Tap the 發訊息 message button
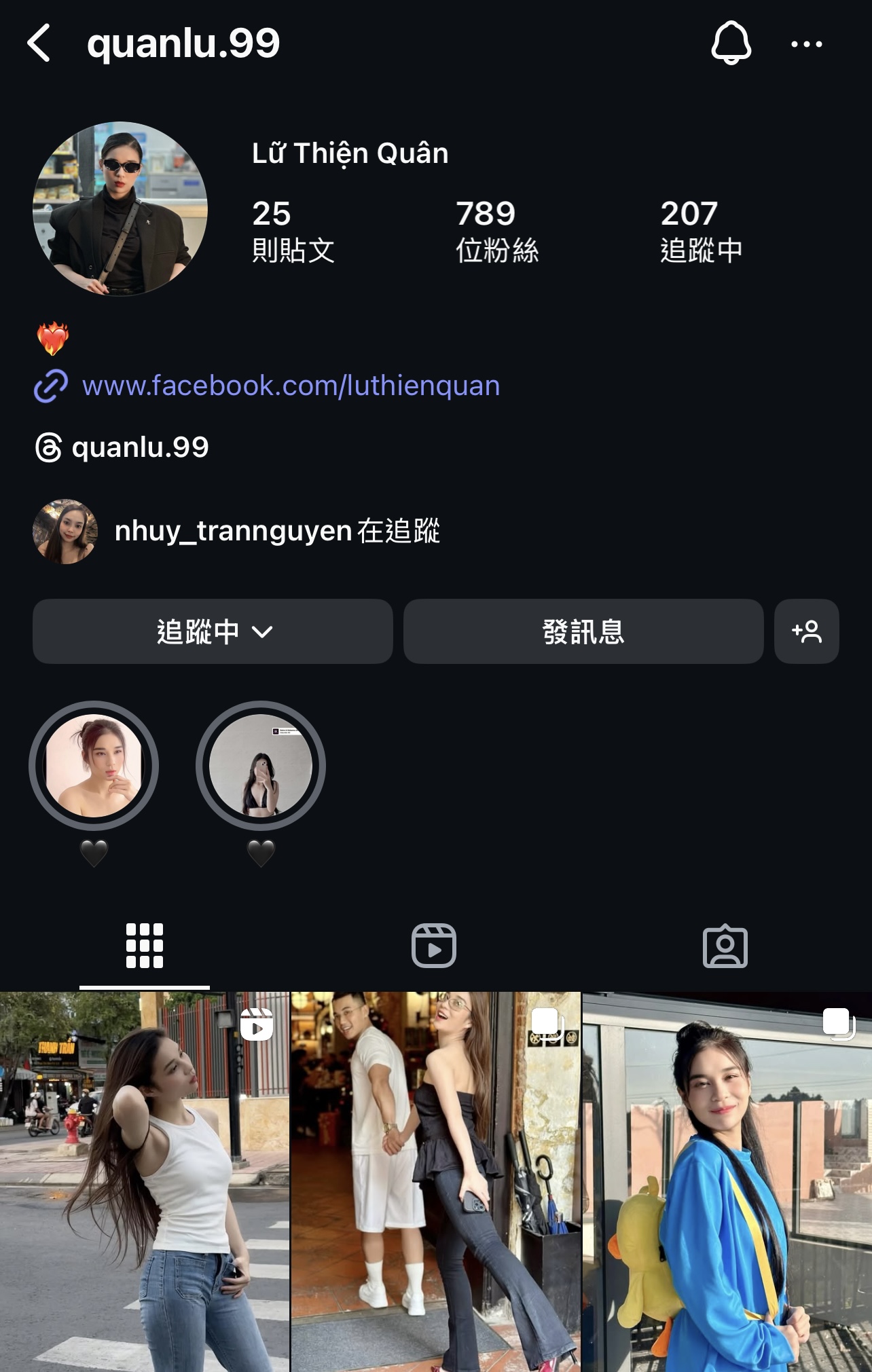Viewport: 872px width, 1372px height. pyautogui.click(x=583, y=631)
